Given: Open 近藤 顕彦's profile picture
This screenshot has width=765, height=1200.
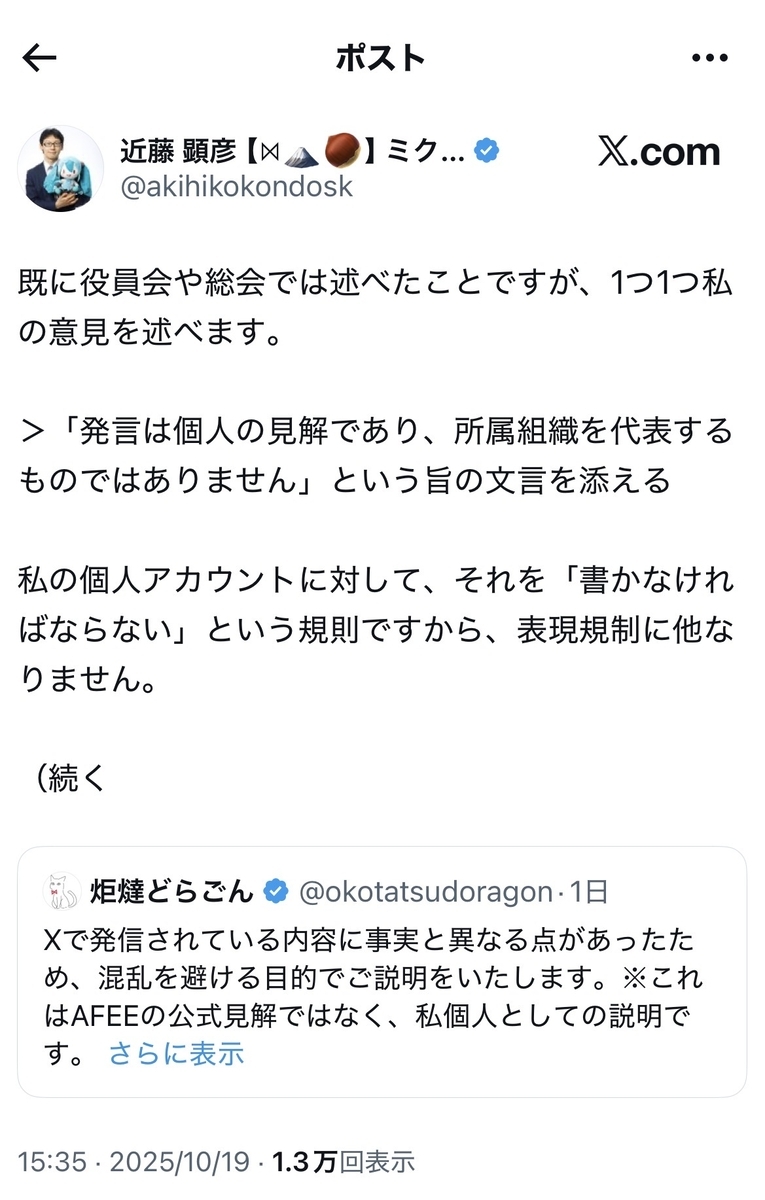Looking at the screenshot, I should pyautogui.click(x=61, y=168).
